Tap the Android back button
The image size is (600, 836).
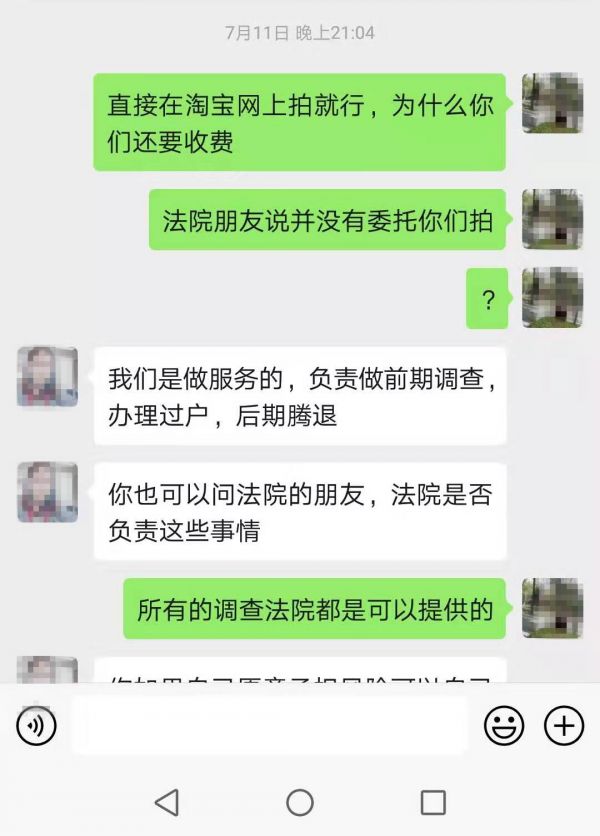(x=167, y=802)
